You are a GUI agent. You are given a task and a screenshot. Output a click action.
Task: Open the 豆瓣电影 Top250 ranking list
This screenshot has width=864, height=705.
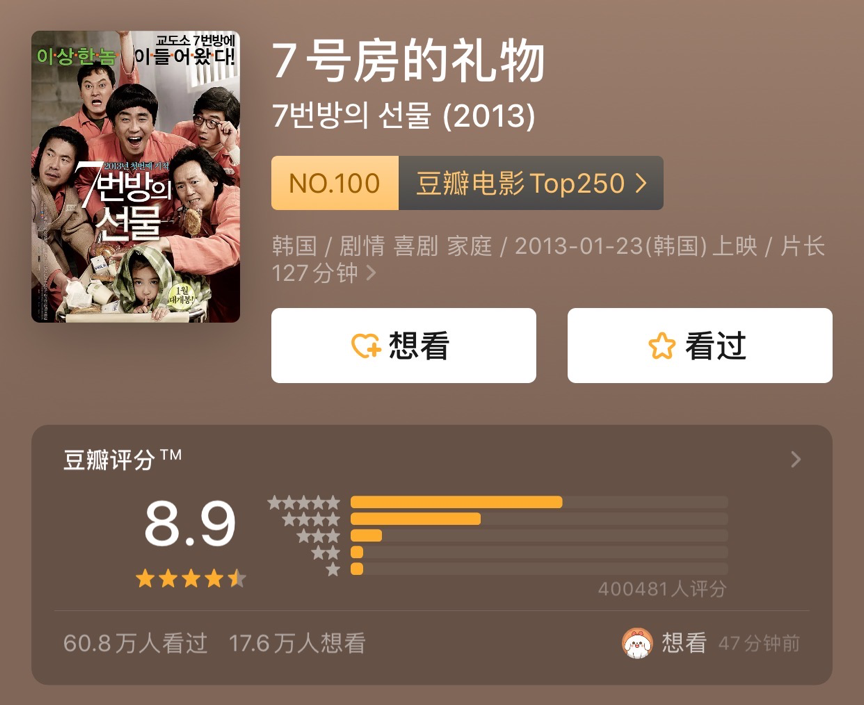pos(531,183)
